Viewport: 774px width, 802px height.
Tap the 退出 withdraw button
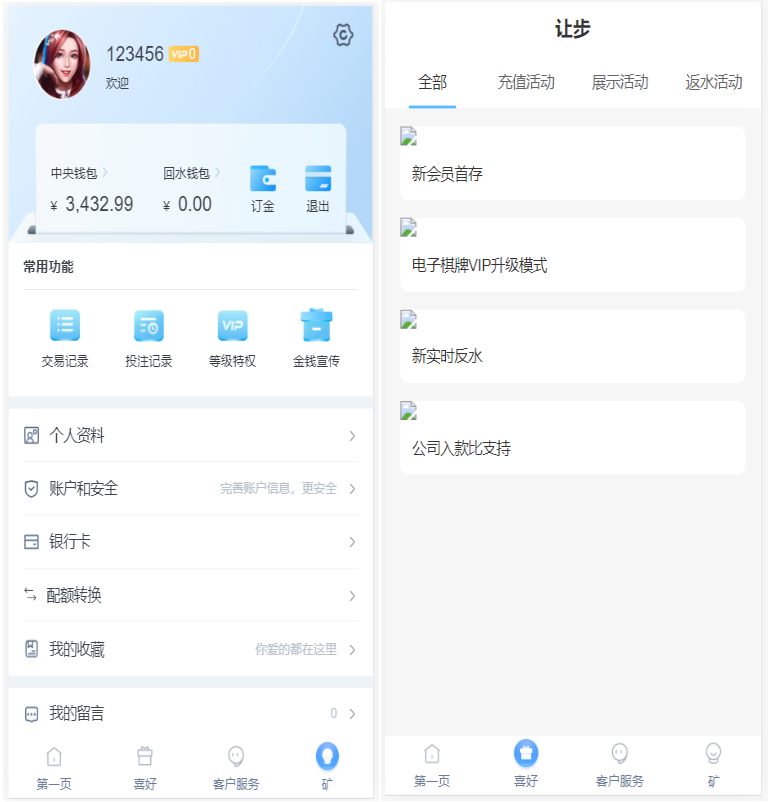pyautogui.click(x=318, y=189)
